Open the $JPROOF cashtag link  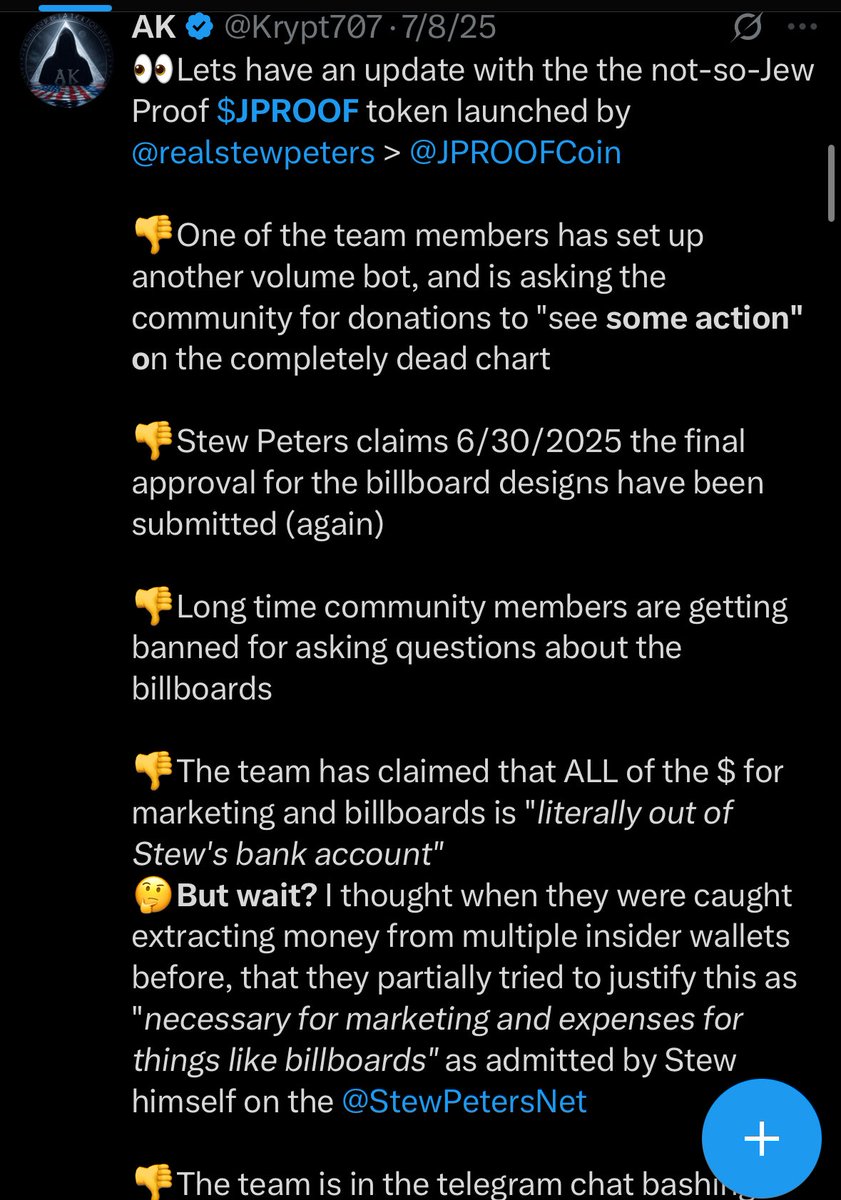tap(287, 110)
